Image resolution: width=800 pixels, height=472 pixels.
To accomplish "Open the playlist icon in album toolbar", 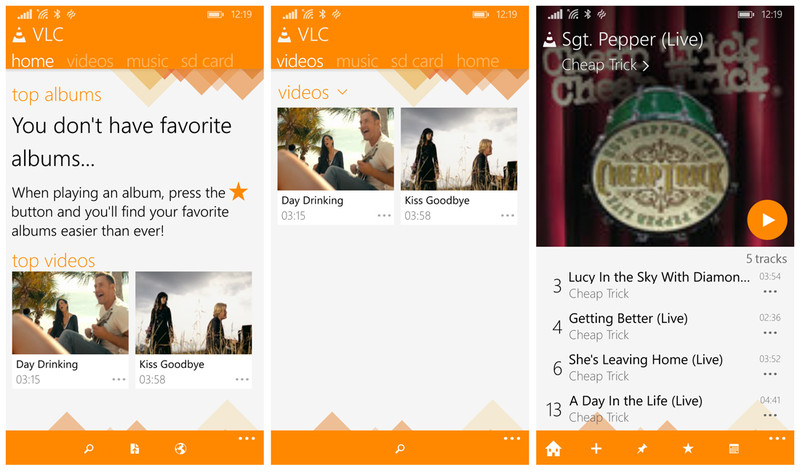I will pos(733,449).
